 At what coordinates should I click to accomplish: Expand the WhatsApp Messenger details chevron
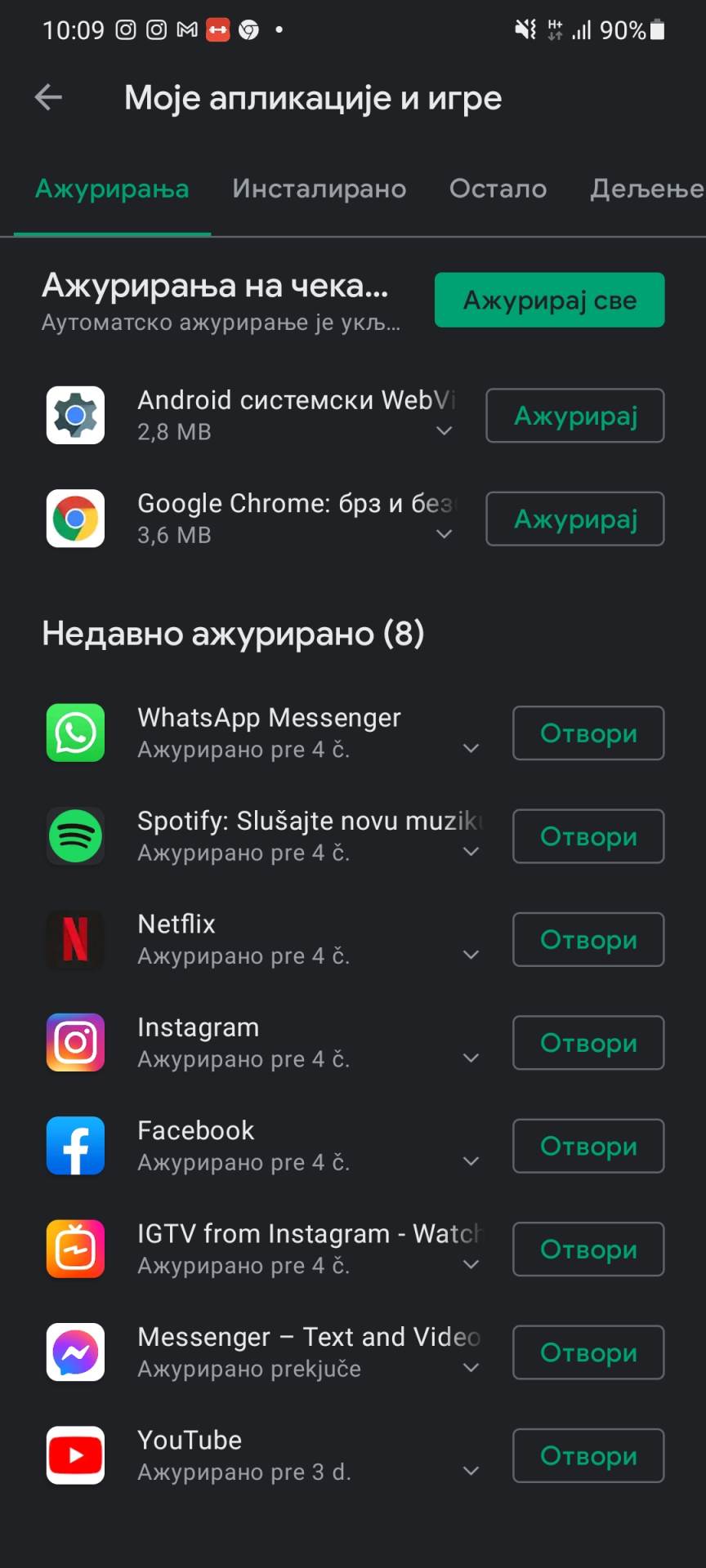(x=471, y=748)
